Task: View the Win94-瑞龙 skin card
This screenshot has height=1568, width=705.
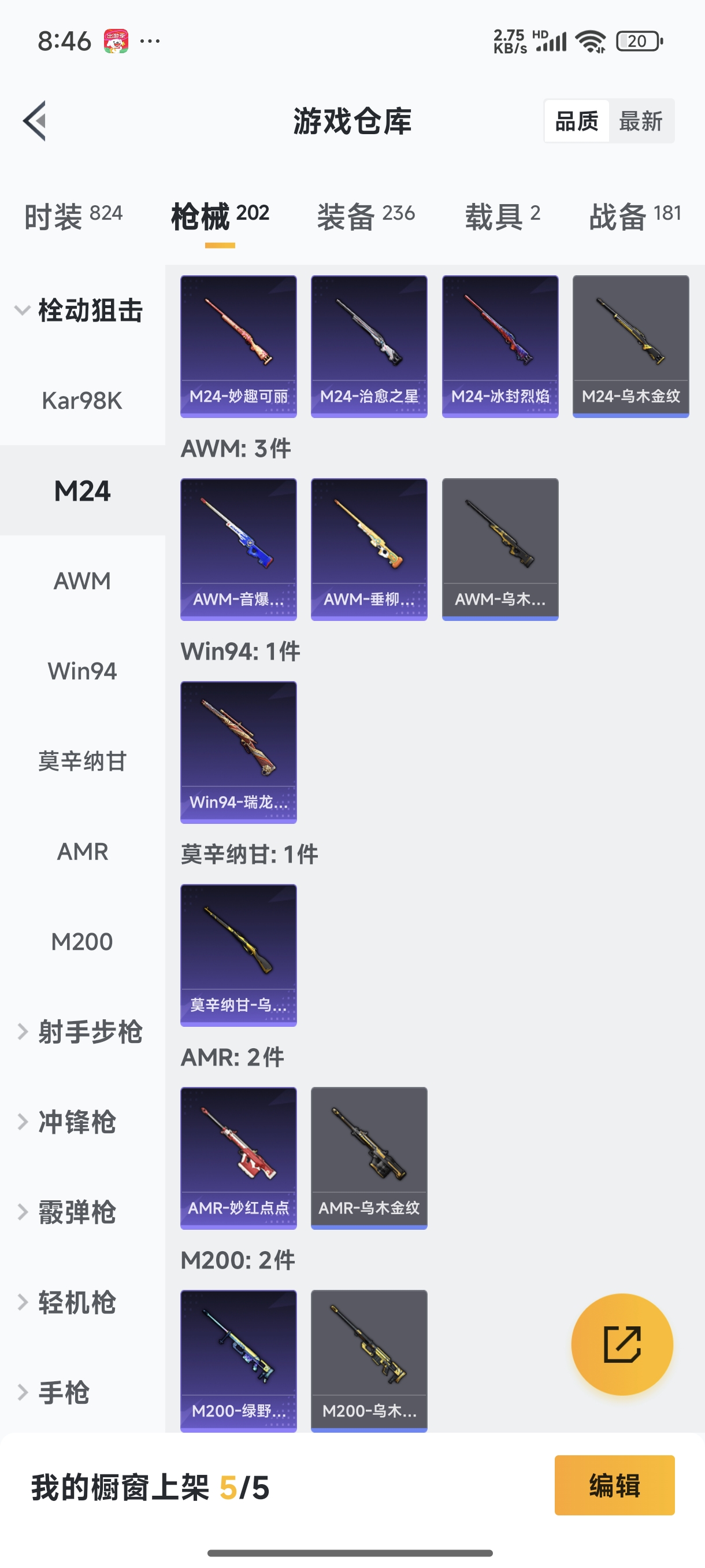Action: pos(239,752)
